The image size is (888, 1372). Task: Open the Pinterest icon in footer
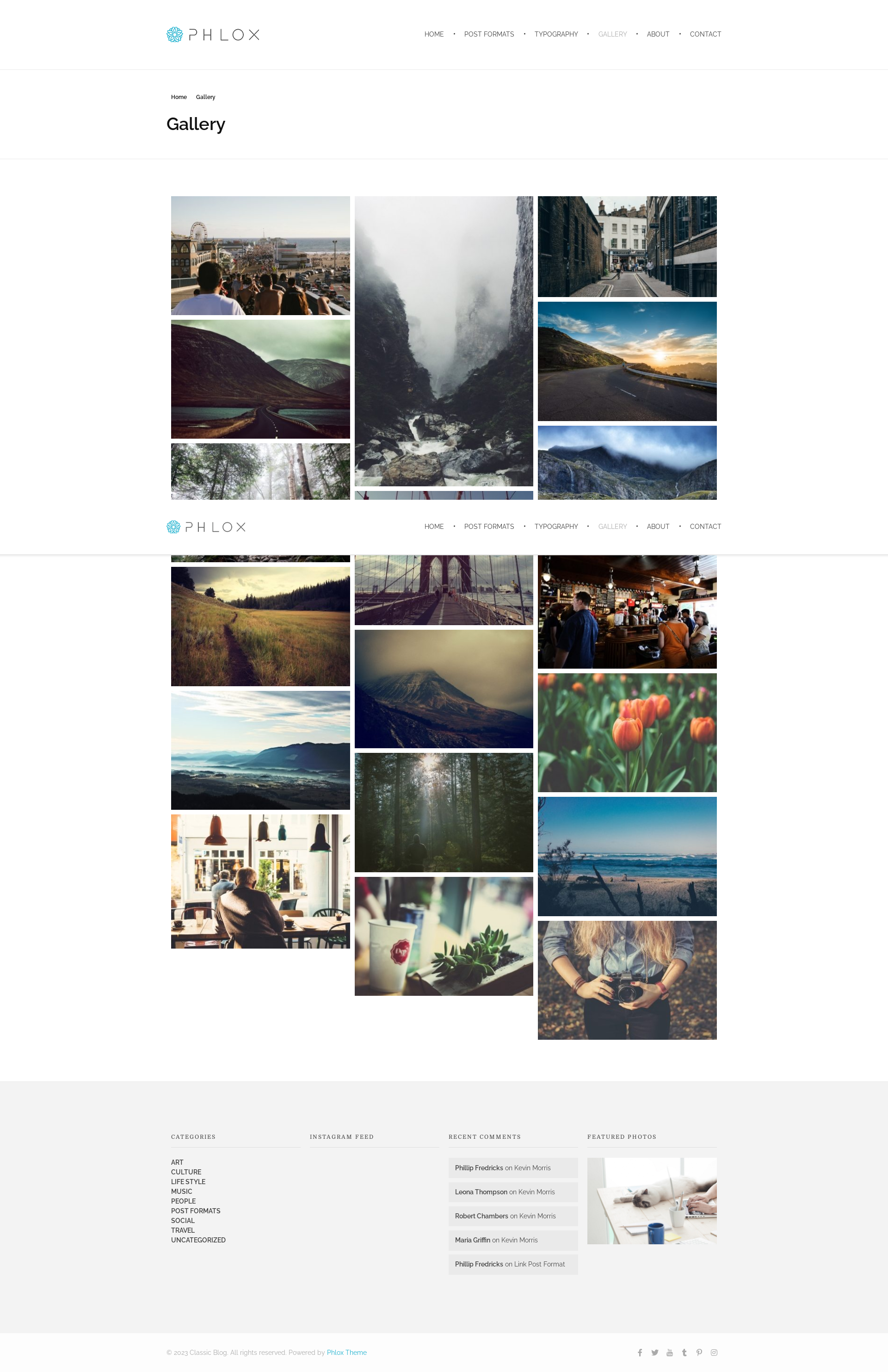tap(699, 1353)
